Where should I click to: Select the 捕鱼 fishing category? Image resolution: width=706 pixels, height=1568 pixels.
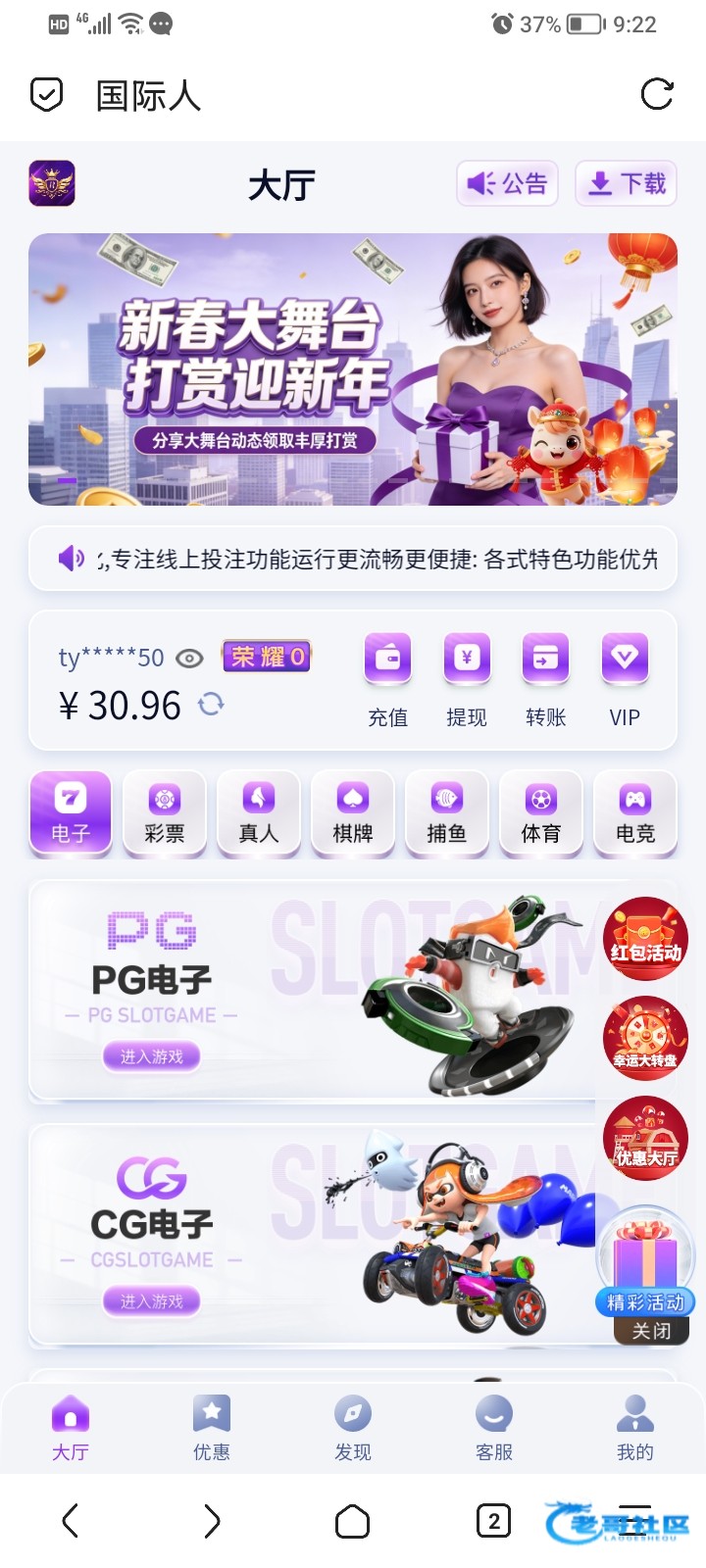[x=446, y=814]
